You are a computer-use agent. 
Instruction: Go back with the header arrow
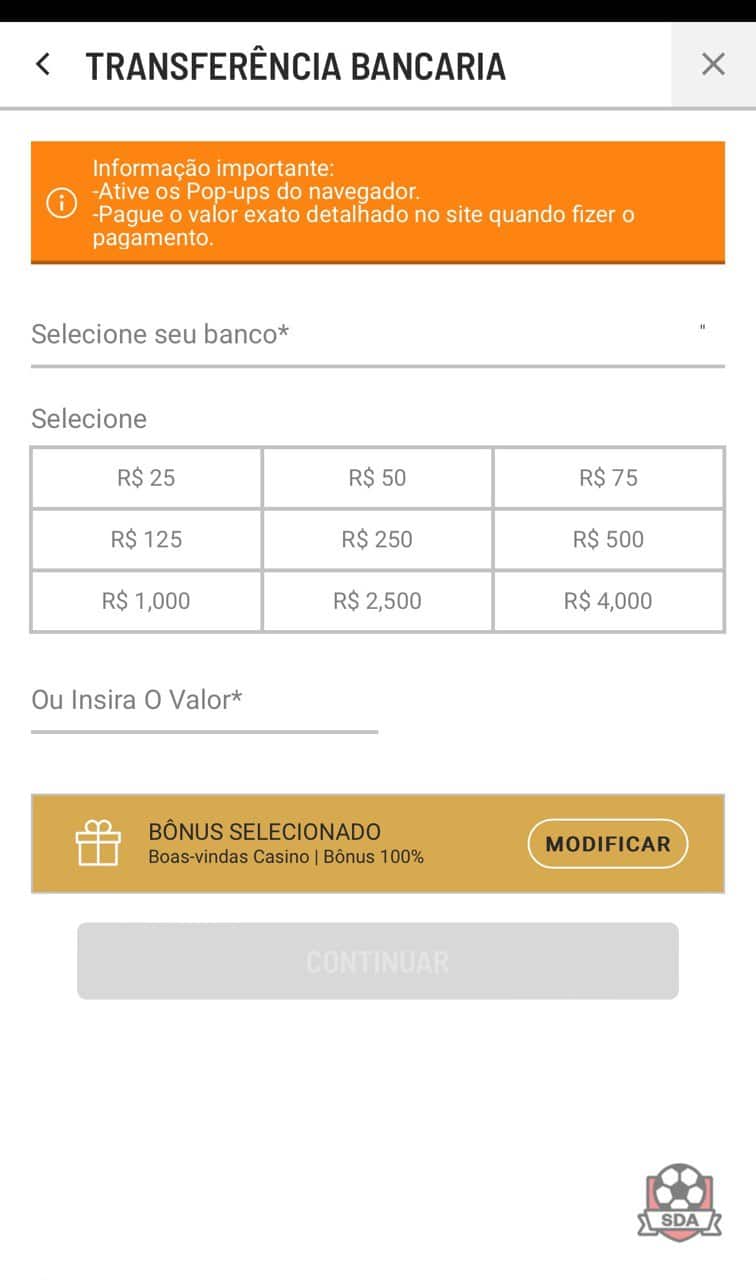(42, 65)
